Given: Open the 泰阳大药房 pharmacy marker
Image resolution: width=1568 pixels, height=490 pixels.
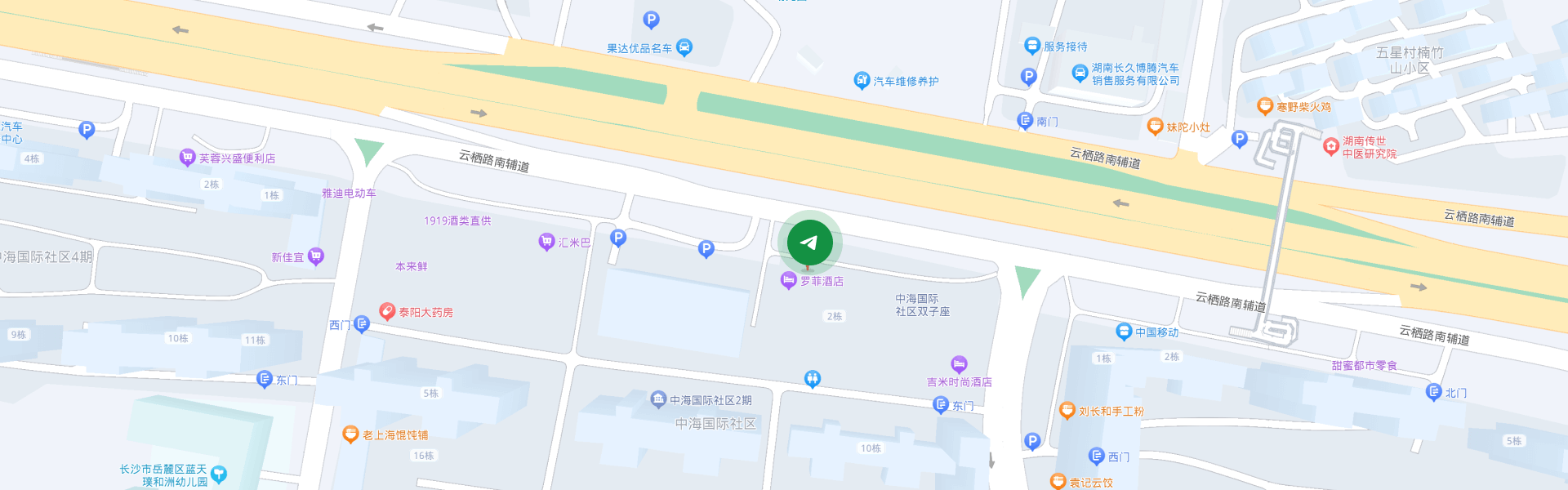Looking at the screenshot, I should (388, 311).
